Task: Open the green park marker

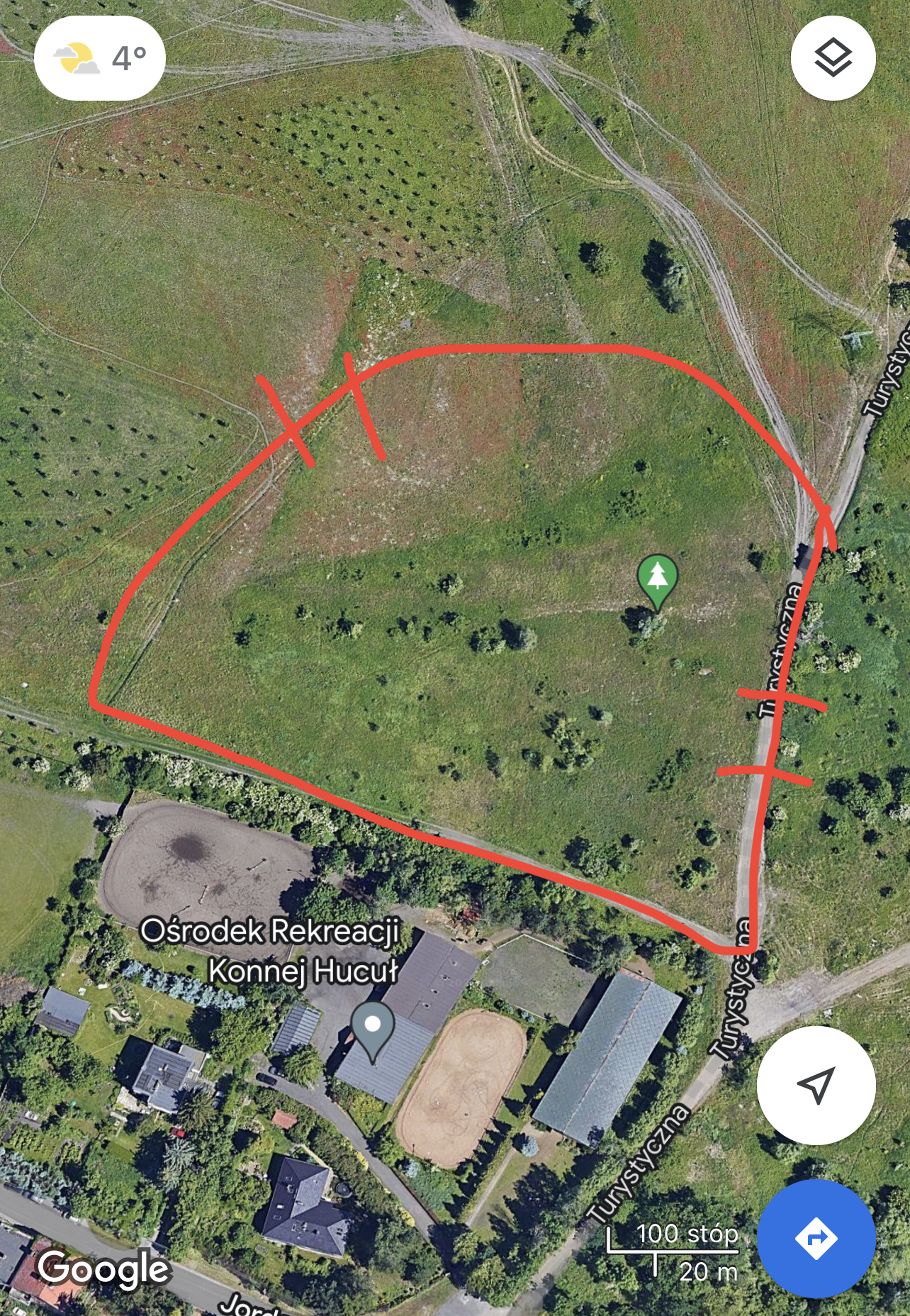Action: pos(657,578)
